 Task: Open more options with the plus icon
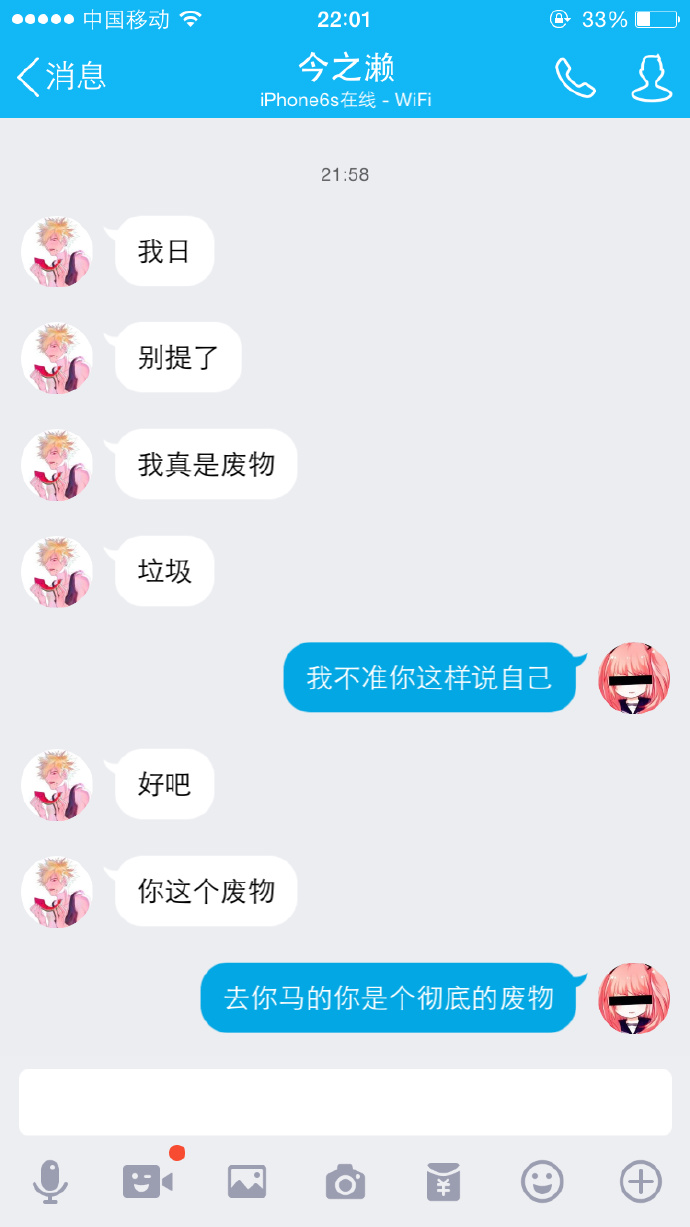coord(640,1182)
